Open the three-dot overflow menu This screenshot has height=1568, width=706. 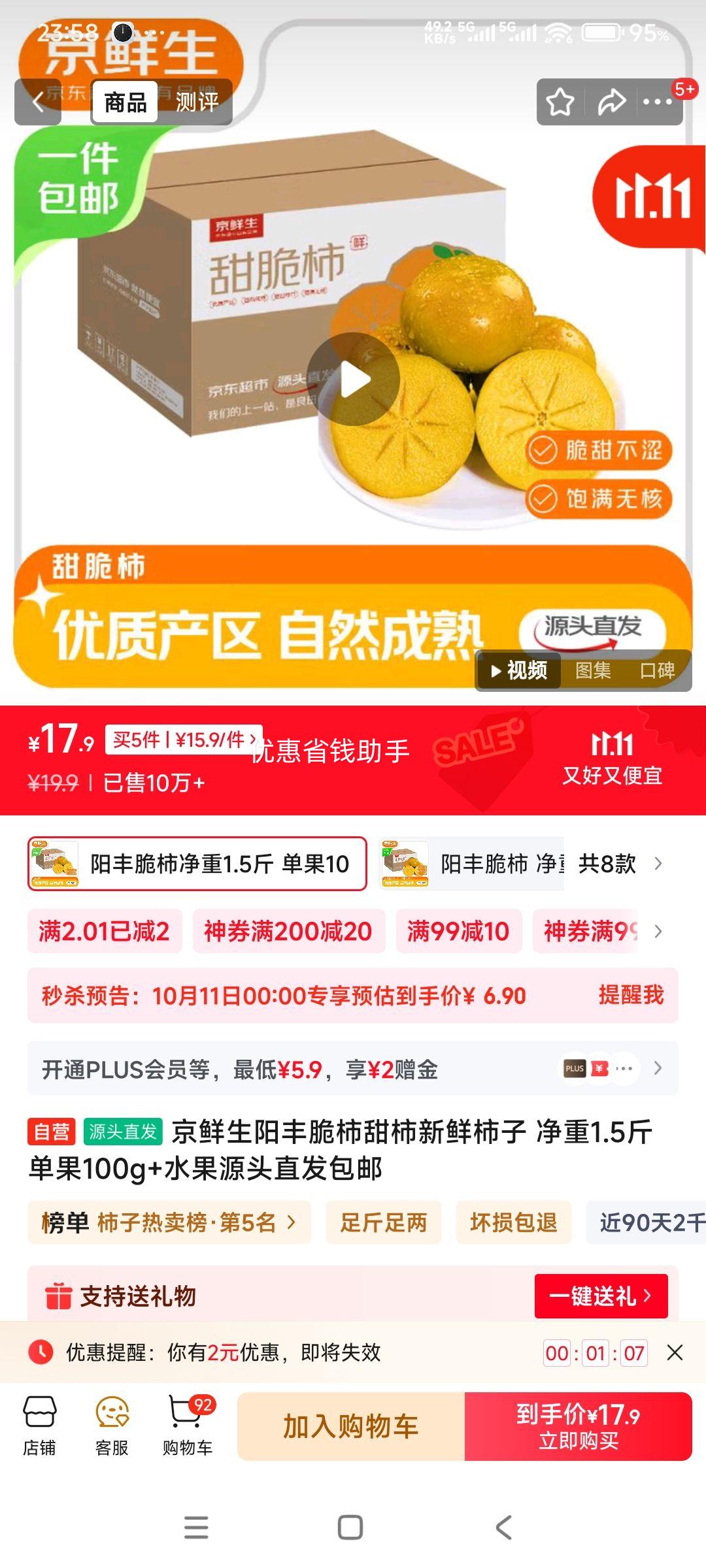click(658, 102)
